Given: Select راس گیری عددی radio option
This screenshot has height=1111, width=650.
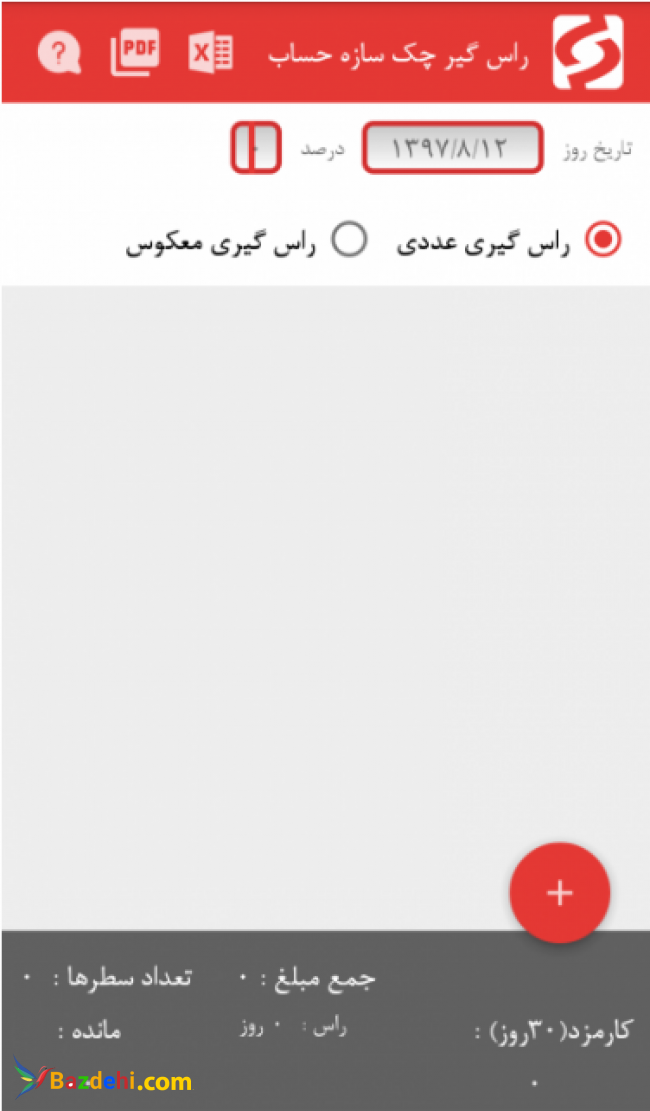Looking at the screenshot, I should pos(603,240).
